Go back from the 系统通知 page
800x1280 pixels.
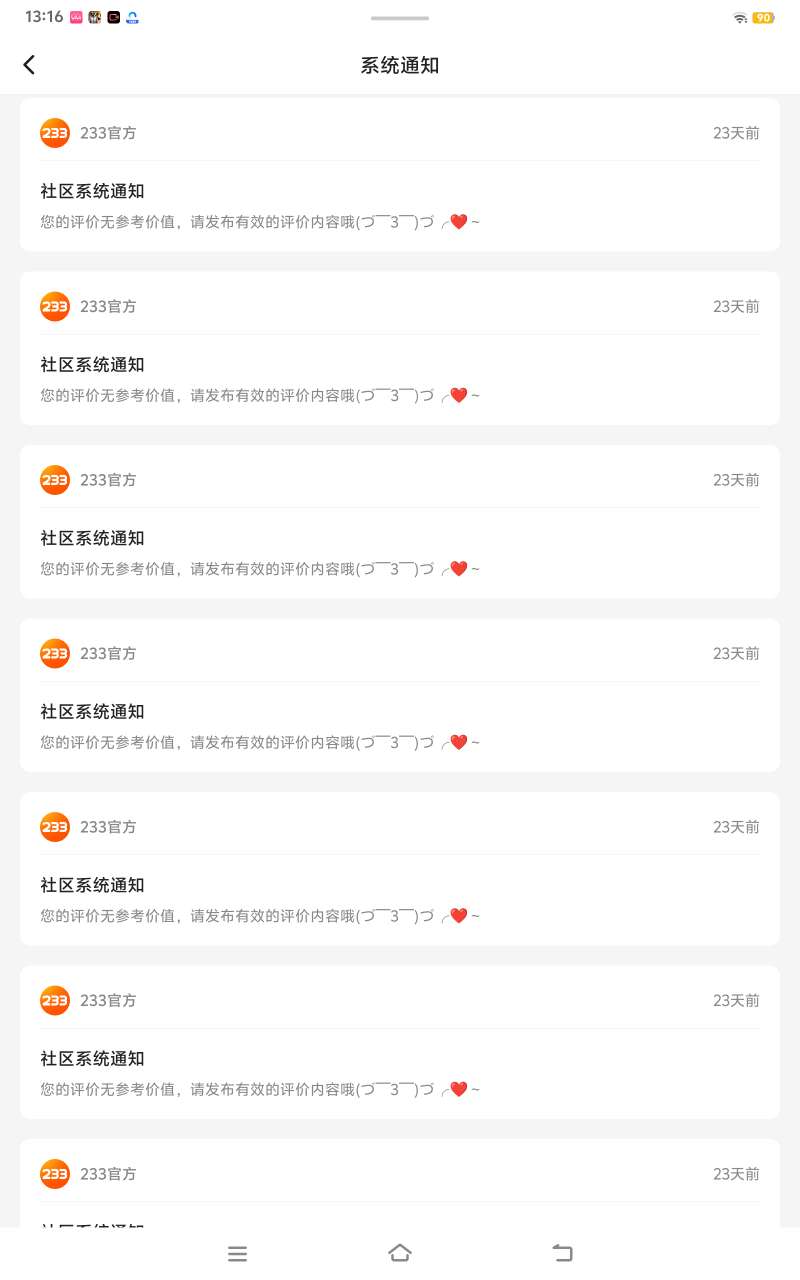(29, 65)
